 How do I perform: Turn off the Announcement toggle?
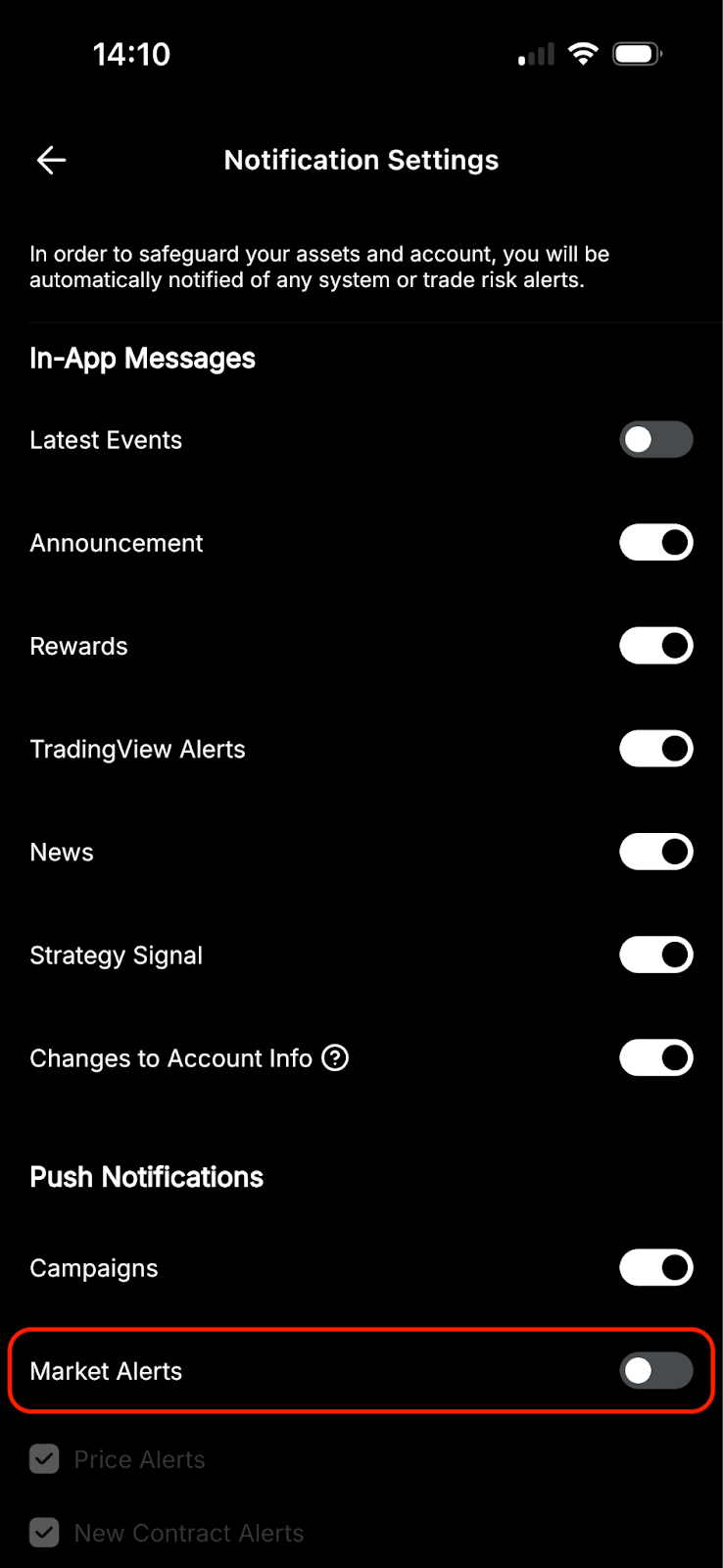point(655,543)
